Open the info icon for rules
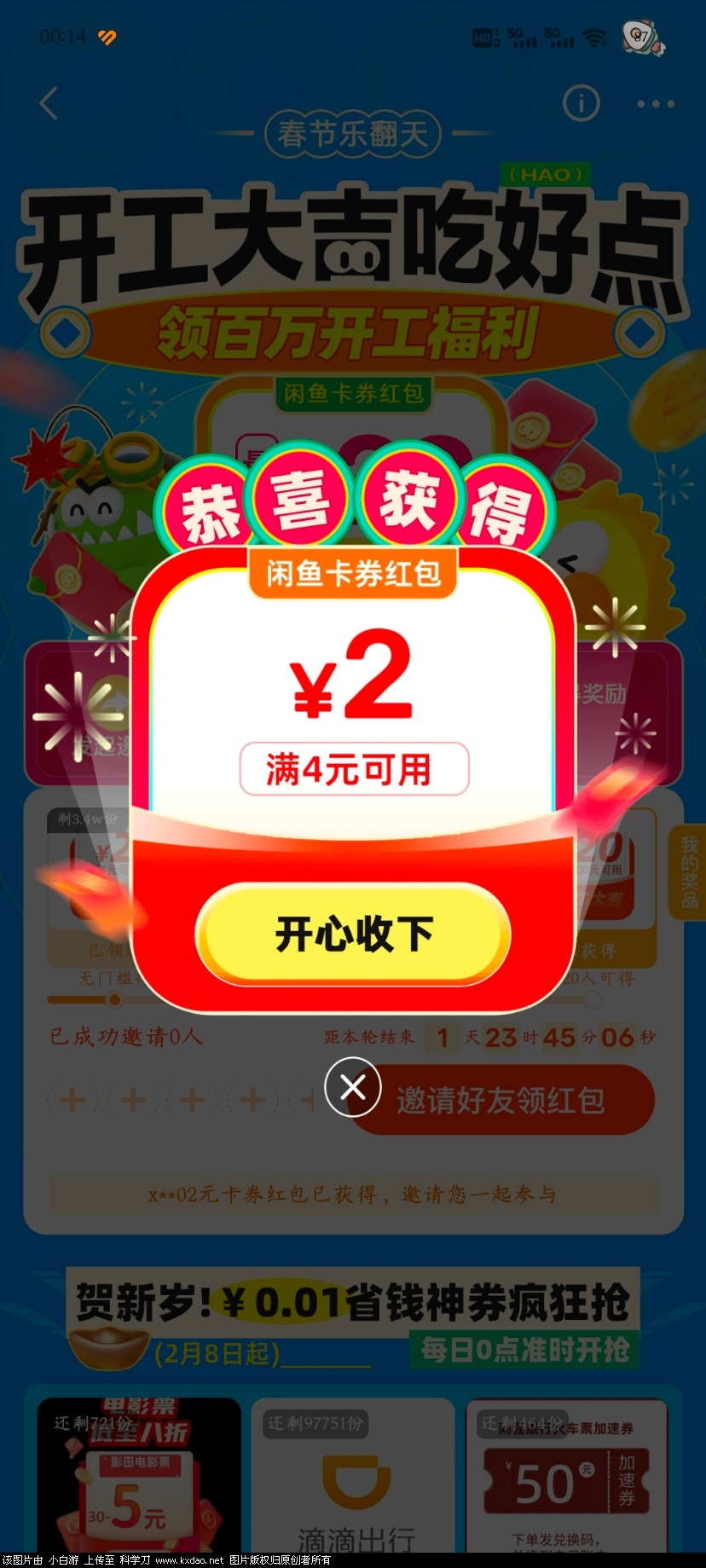 click(582, 104)
